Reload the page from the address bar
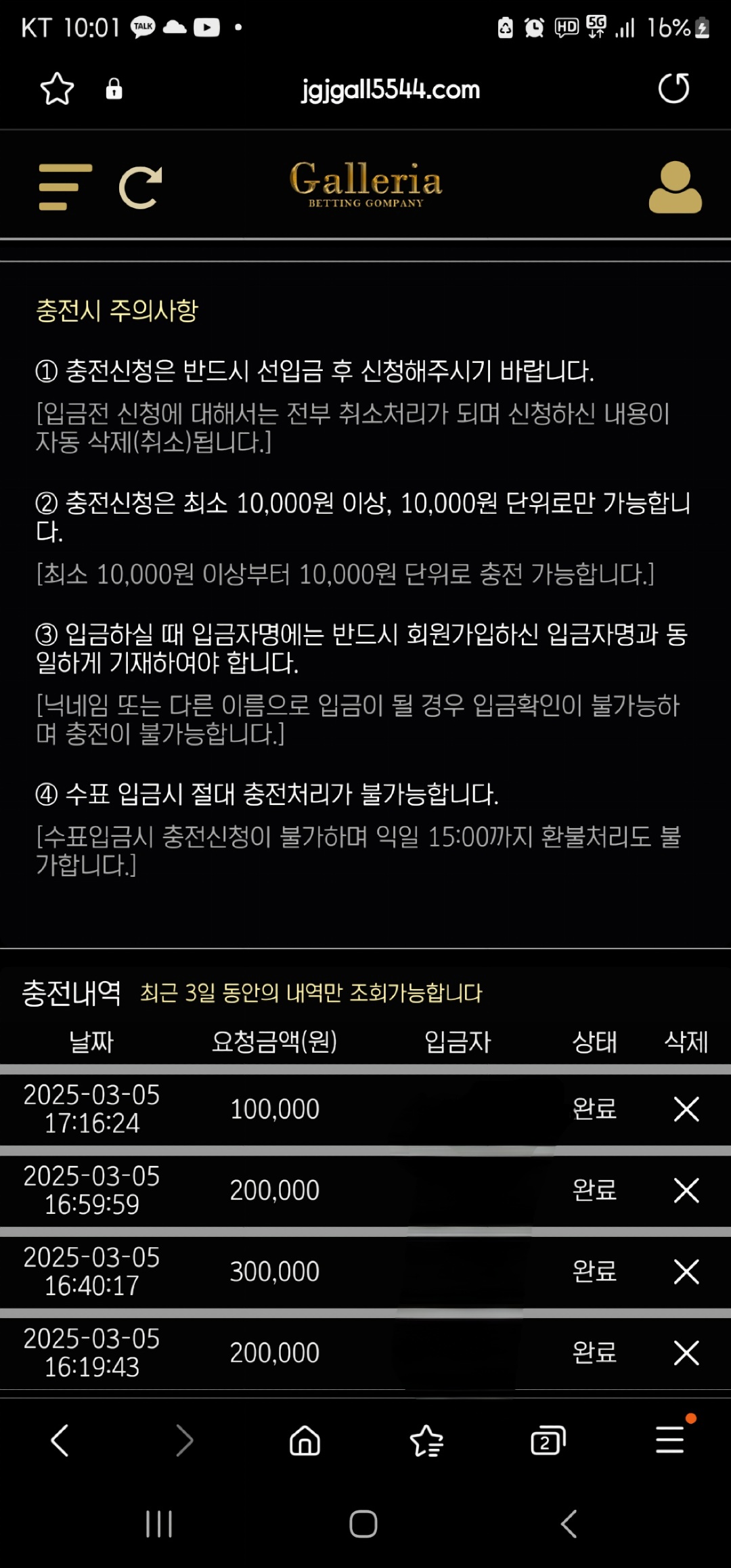 pyautogui.click(x=673, y=89)
